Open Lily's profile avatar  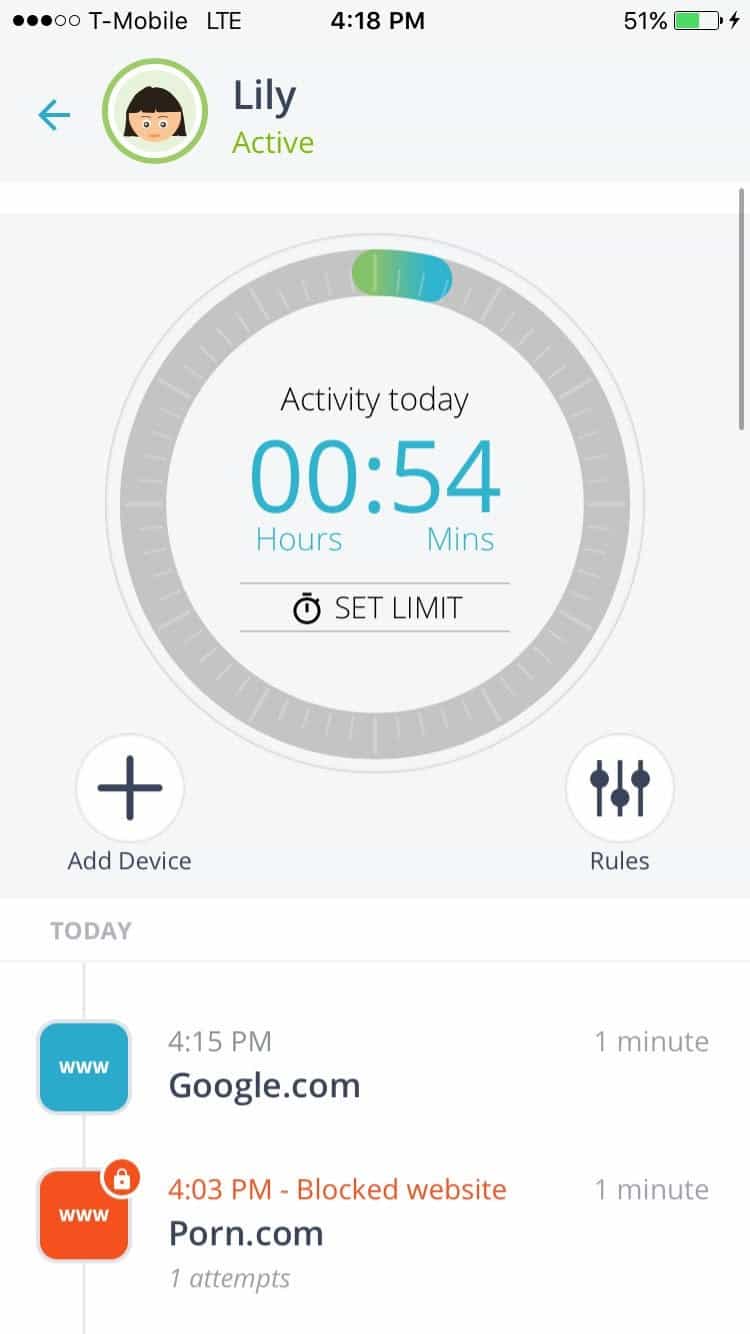pyautogui.click(x=155, y=111)
